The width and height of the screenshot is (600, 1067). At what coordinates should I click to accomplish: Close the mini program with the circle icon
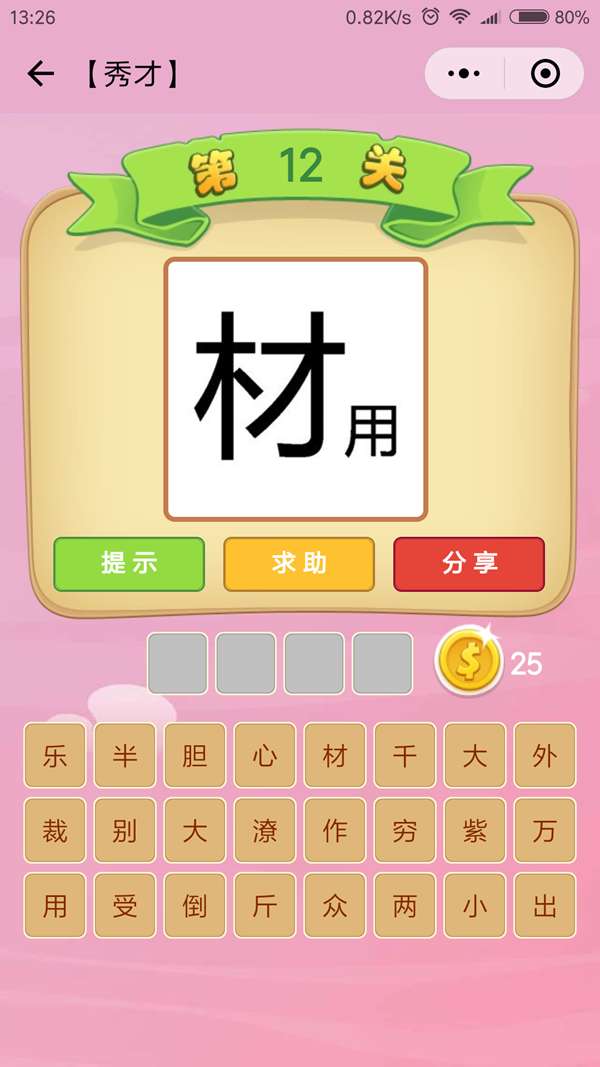pyautogui.click(x=545, y=74)
